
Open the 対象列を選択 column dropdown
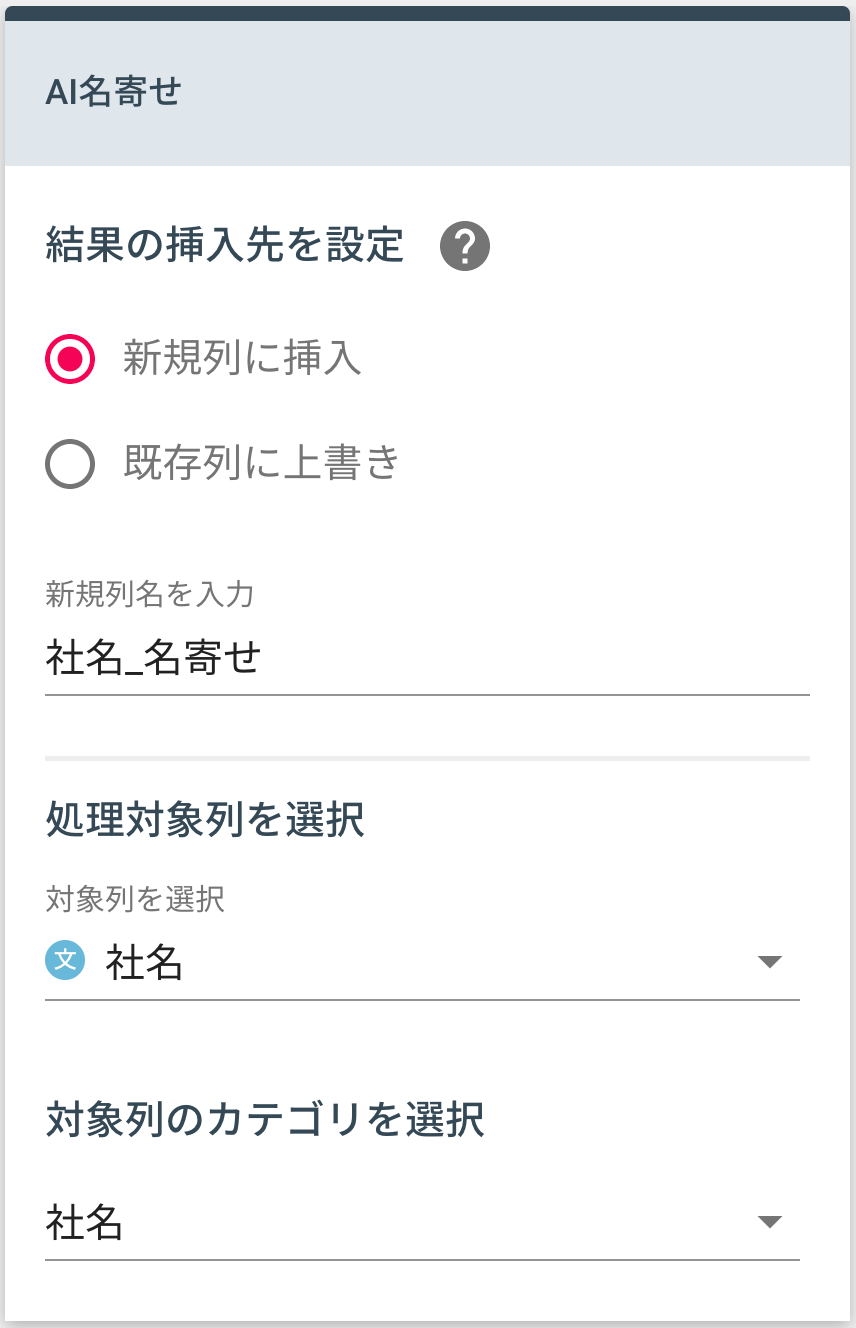(420, 962)
